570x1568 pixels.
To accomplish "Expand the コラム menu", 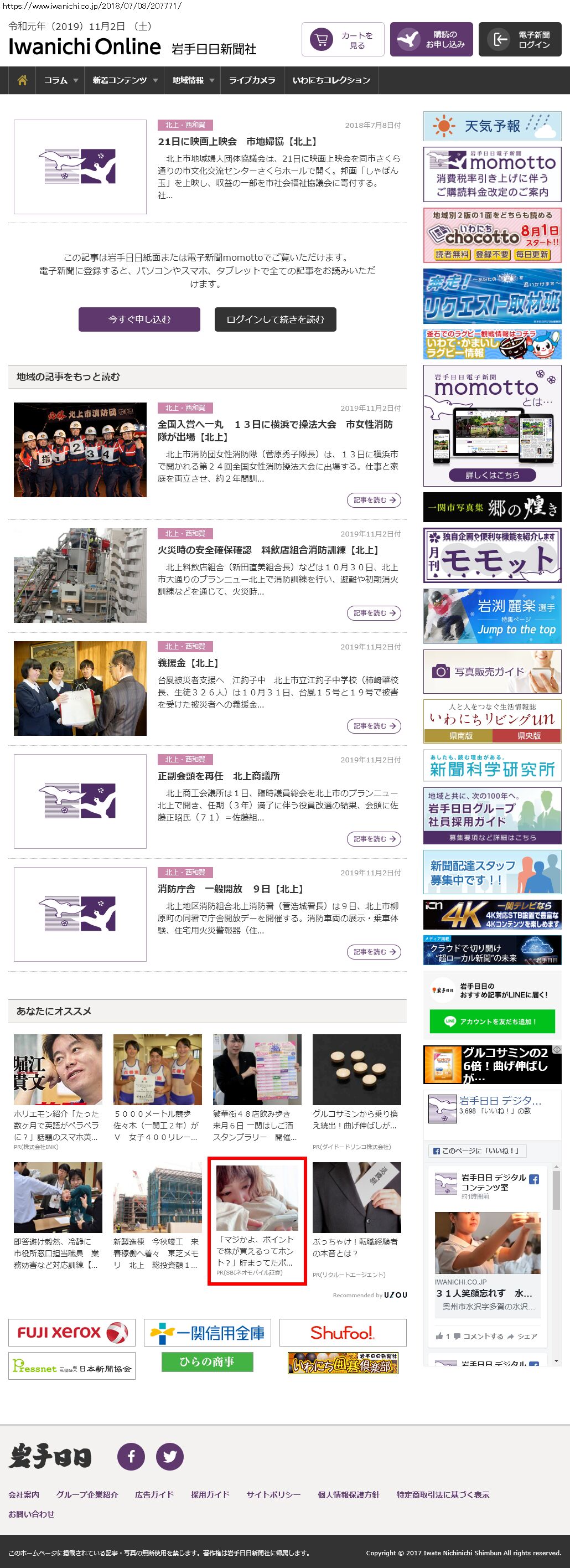I will [x=61, y=80].
